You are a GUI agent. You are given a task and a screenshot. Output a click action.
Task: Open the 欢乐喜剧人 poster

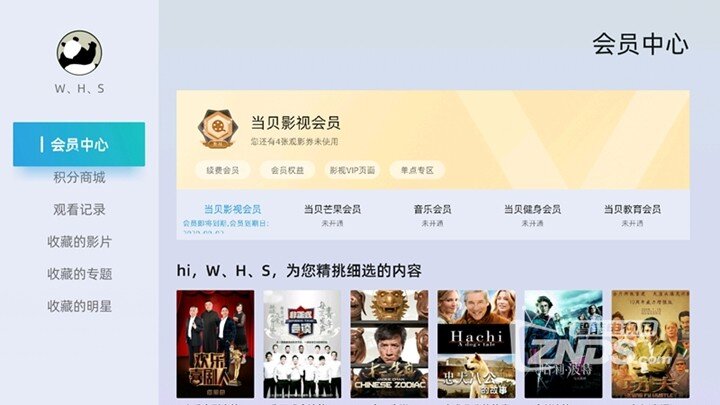[215, 343]
